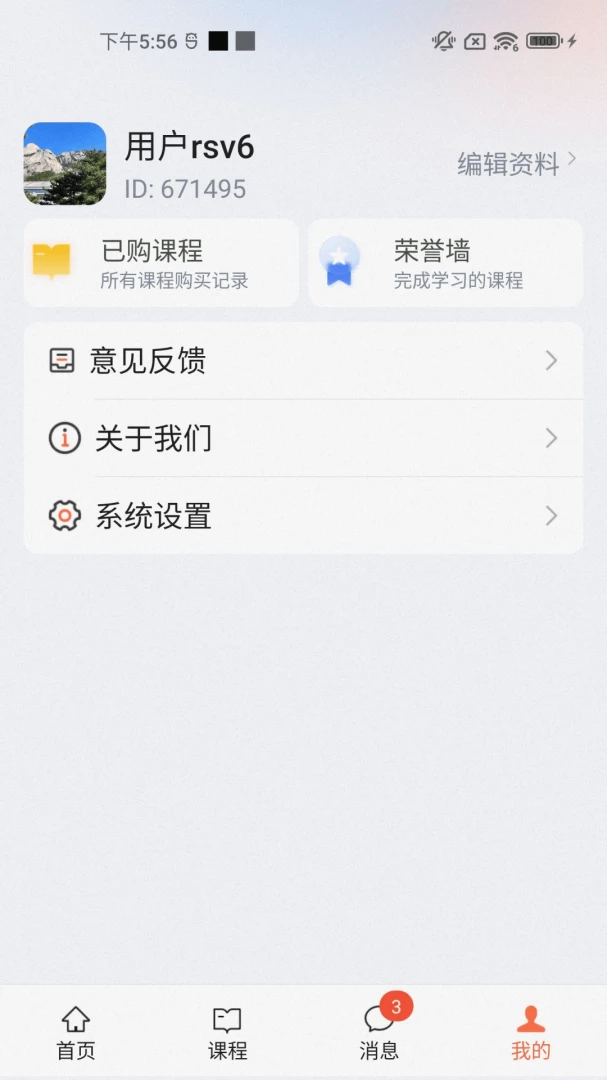Open the 已购课程 card
The image size is (607, 1080).
pos(161,263)
